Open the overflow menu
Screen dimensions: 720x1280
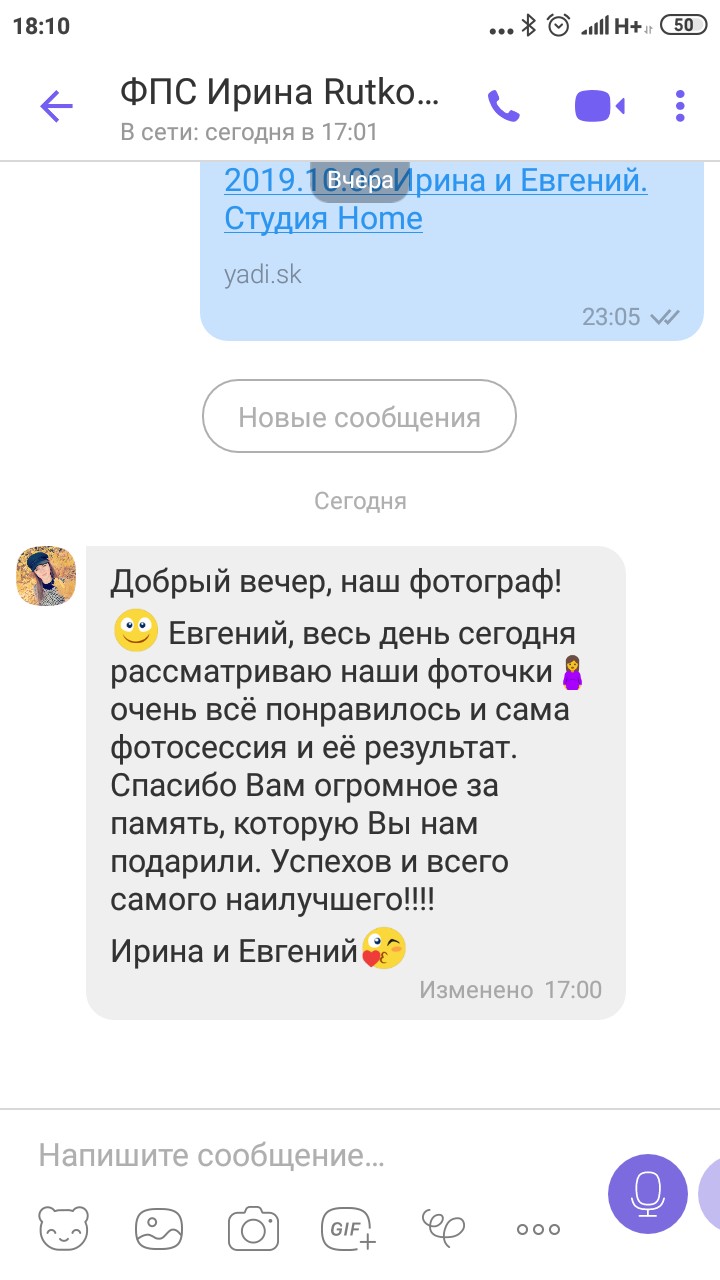pos(680,106)
